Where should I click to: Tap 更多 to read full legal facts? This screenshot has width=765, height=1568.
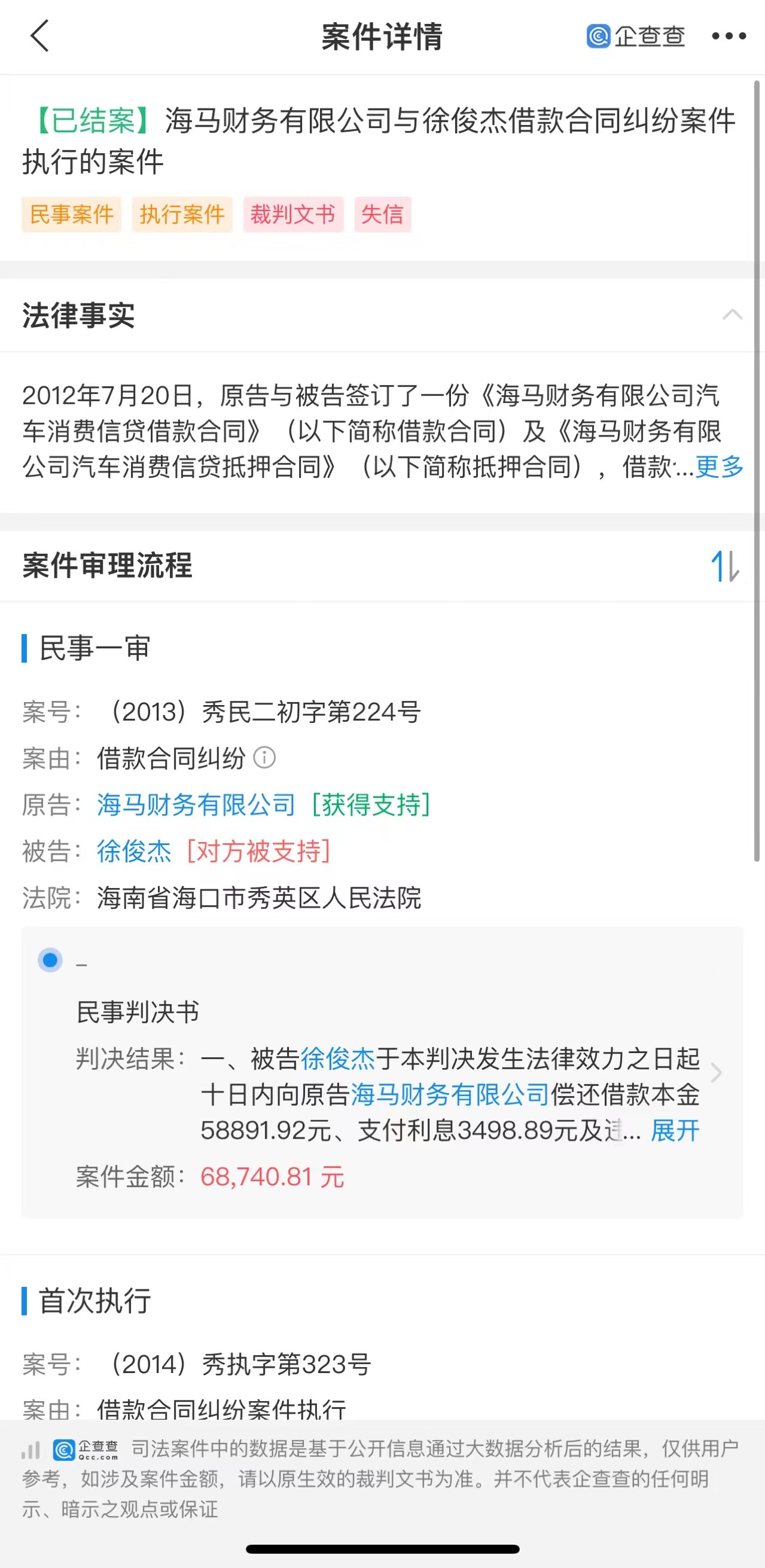(x=719, y=468)
